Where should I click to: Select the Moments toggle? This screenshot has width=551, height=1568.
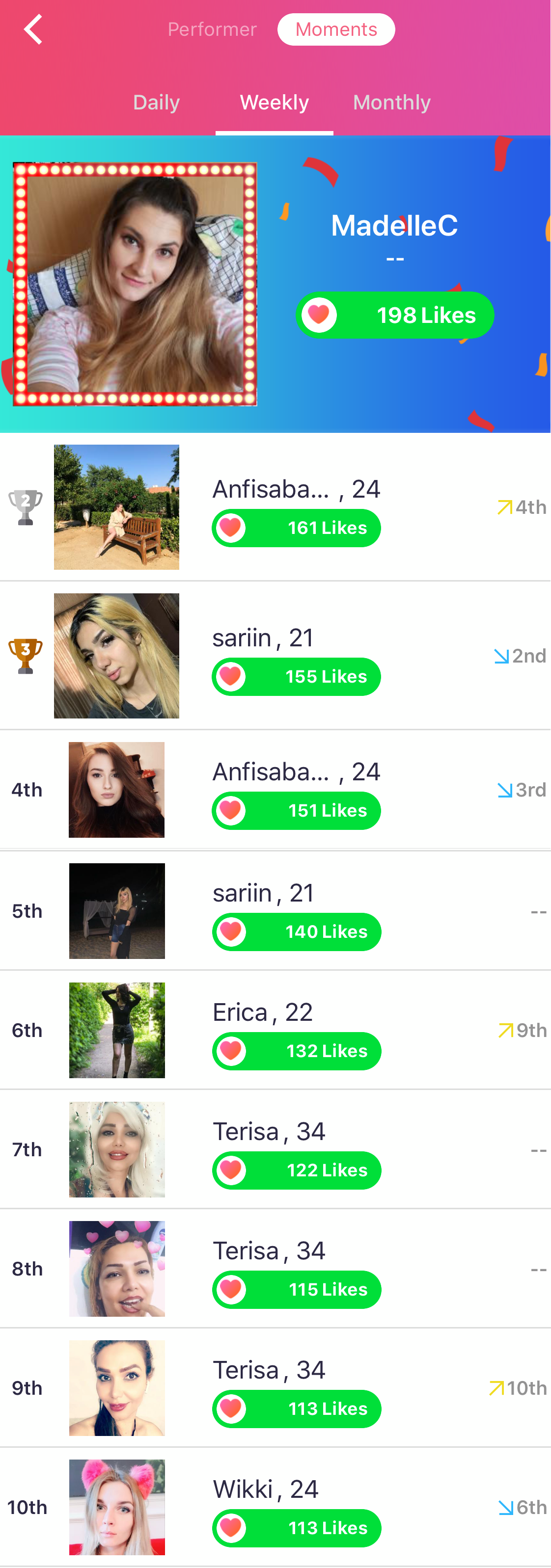point(336,29)
